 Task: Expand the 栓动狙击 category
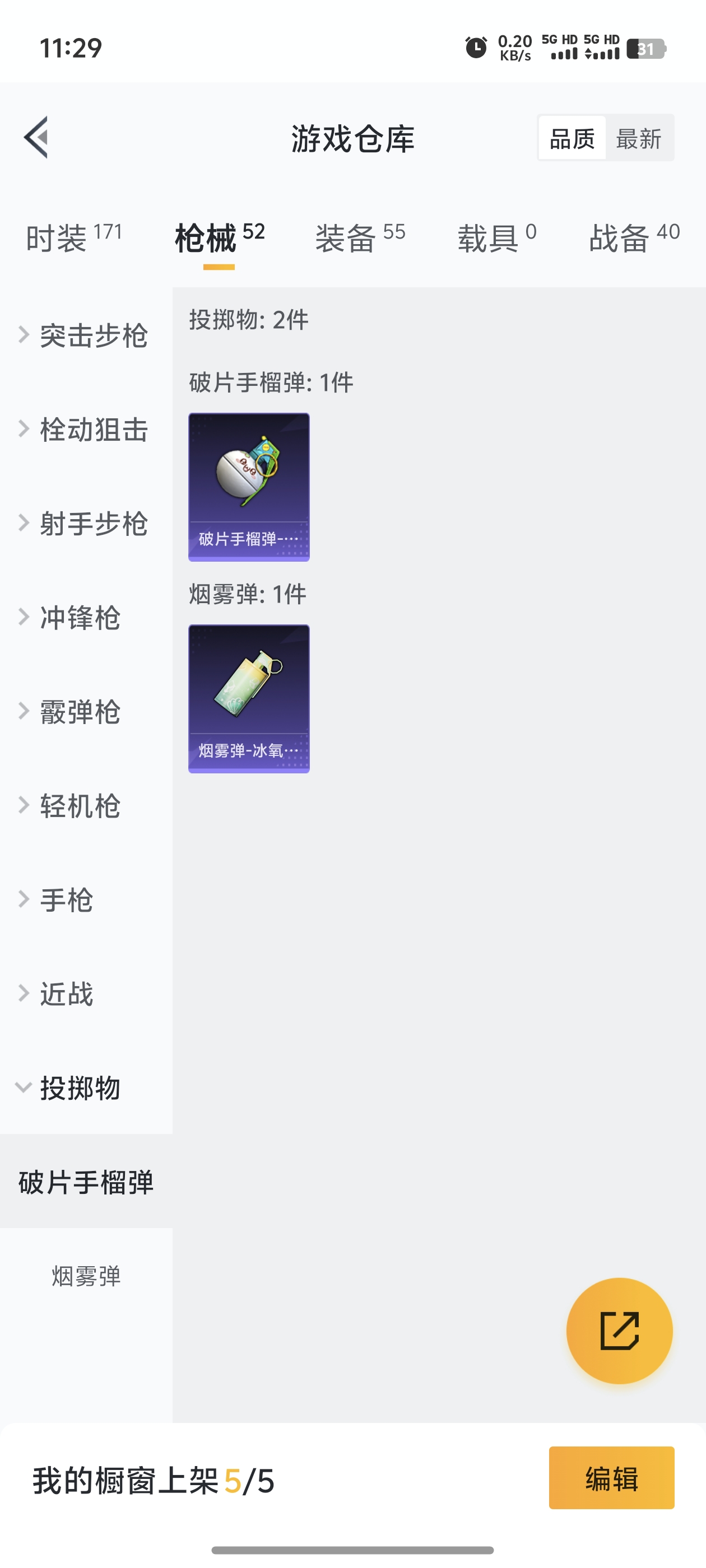pos(86,430)
